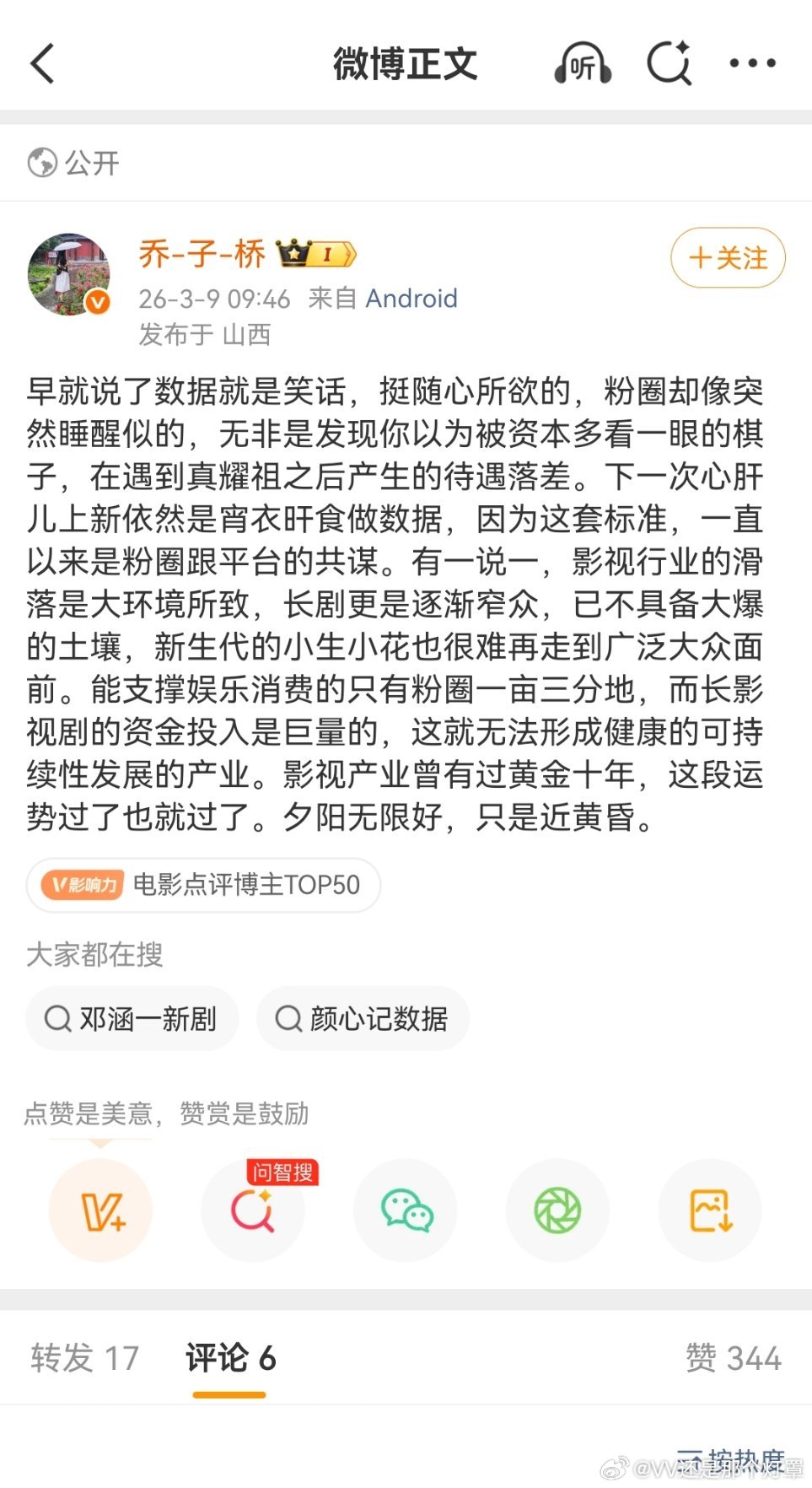Tap the 问智搜 smart search icon
Viewport: 812px width, 1488px height.
(253, 1210)
